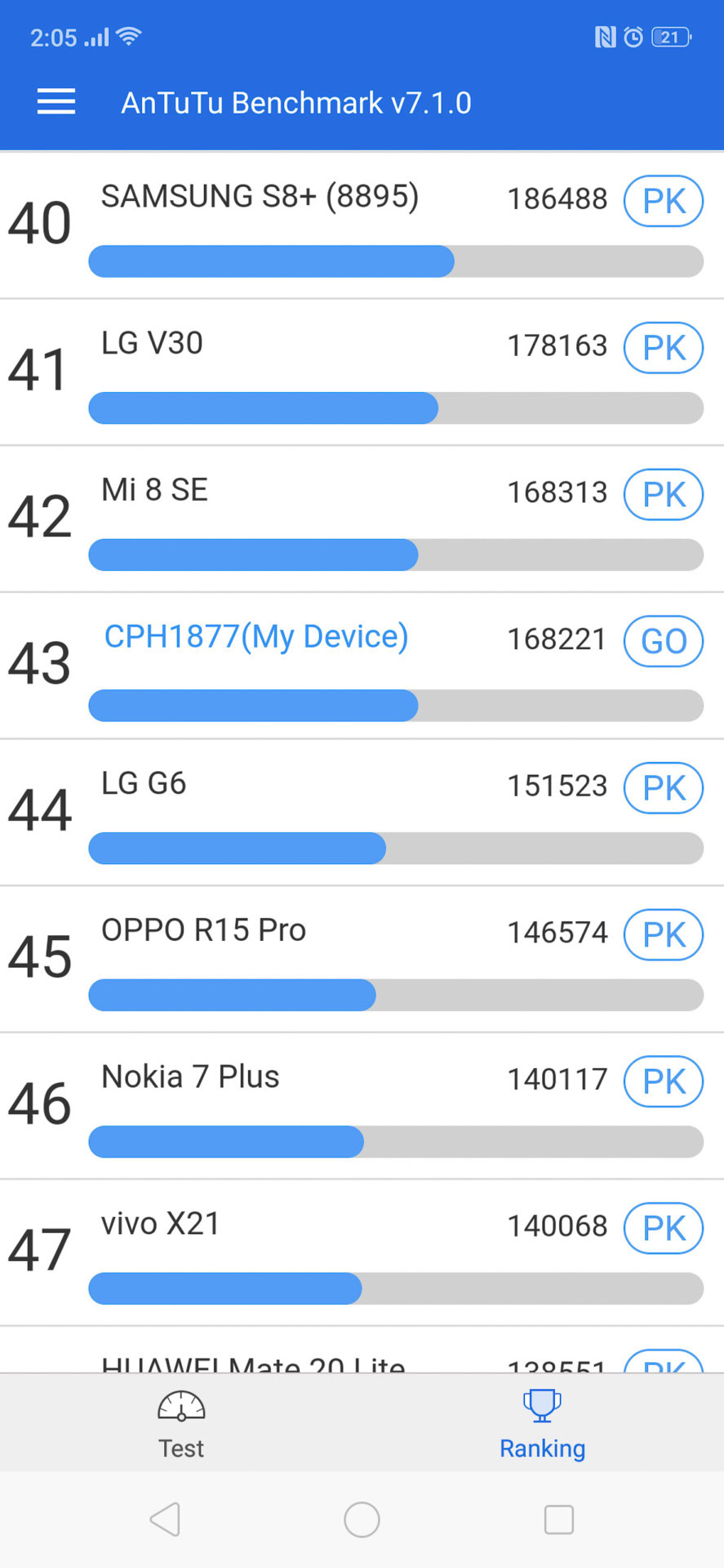Select PK for LG G6
The width and height of the screenshot is (724, 1568).
pyautogui.click(x=663, y=788)
